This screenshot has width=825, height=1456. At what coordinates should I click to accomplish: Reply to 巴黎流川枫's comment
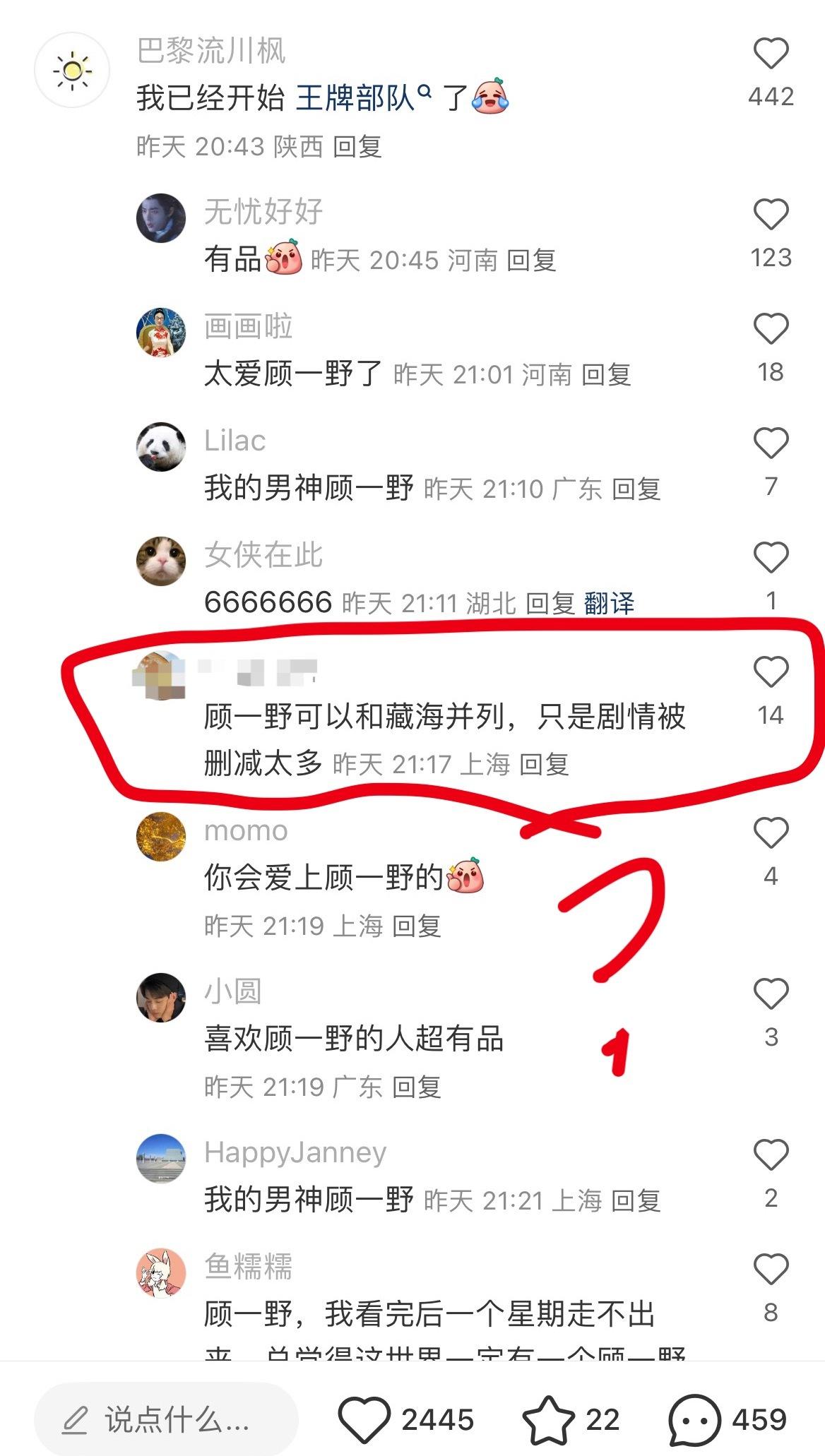pyautogui.click(x=357, y=147)
